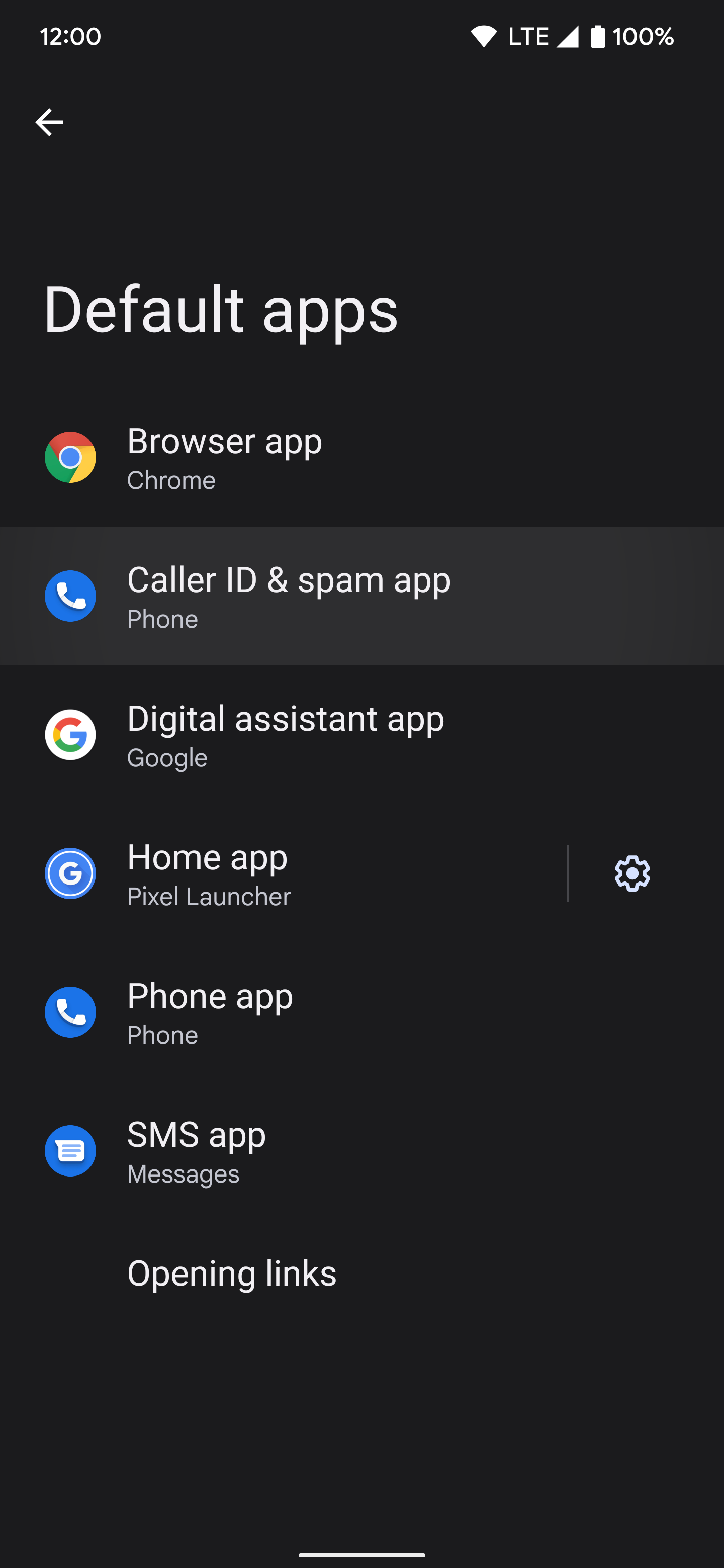
Task: Select the blue Phone icon beside Caller ID
Action: (x=70, y=596)
